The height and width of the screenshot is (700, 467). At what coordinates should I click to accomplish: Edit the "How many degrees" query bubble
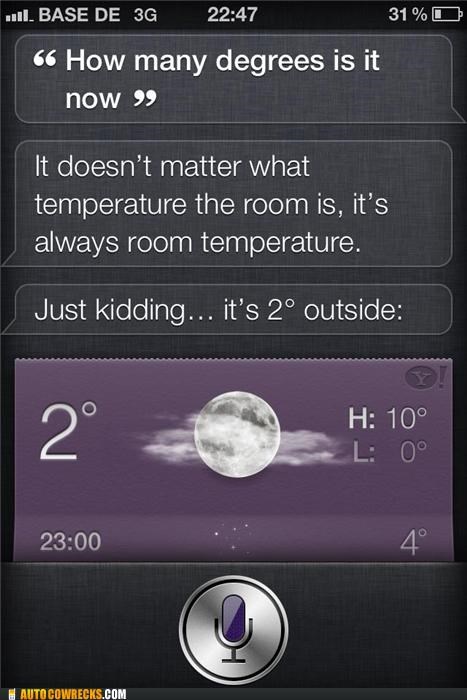pyautogui.click(x=234, y=79)
